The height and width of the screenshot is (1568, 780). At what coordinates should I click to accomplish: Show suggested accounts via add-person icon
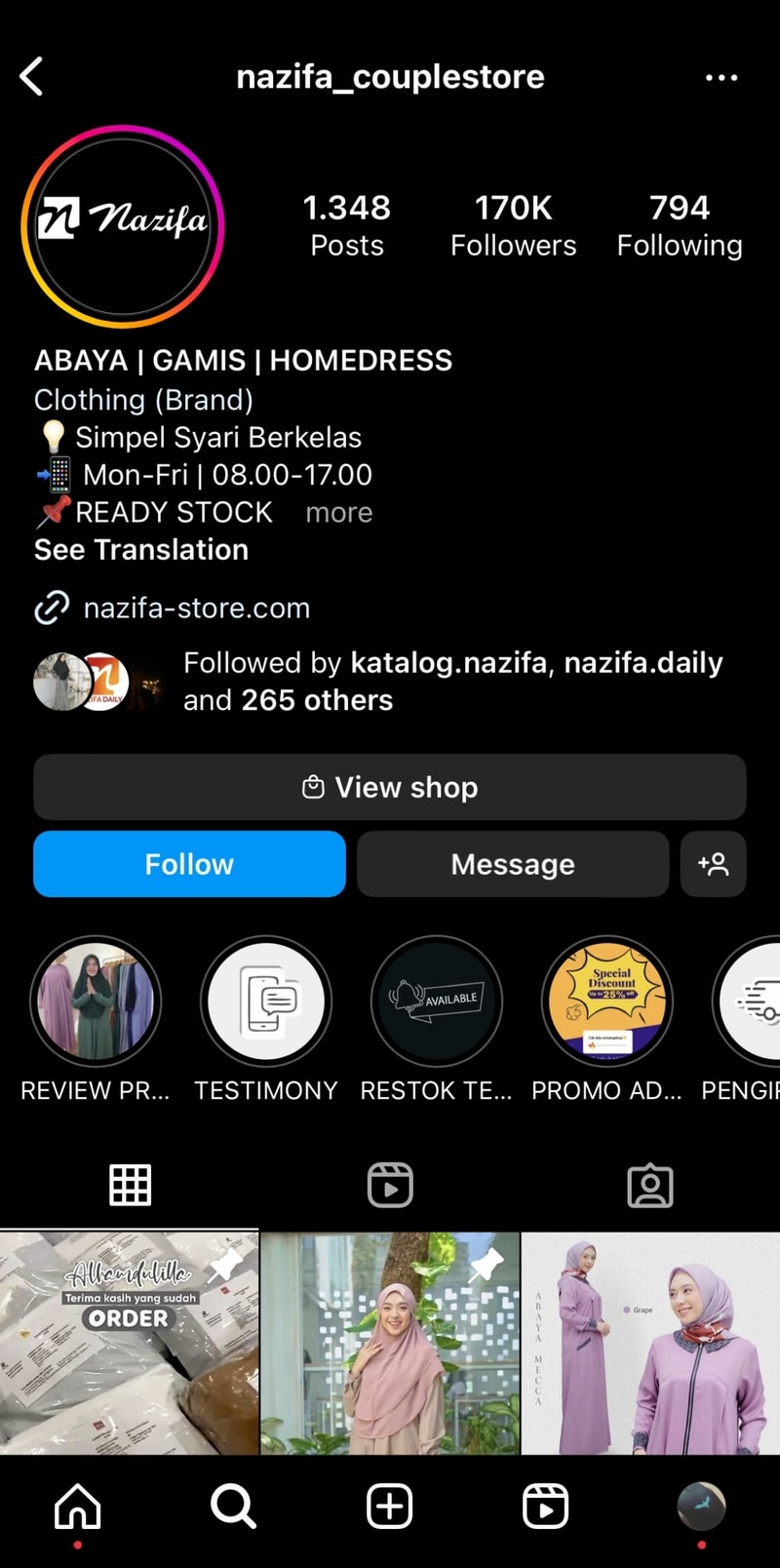pos(714,864)
